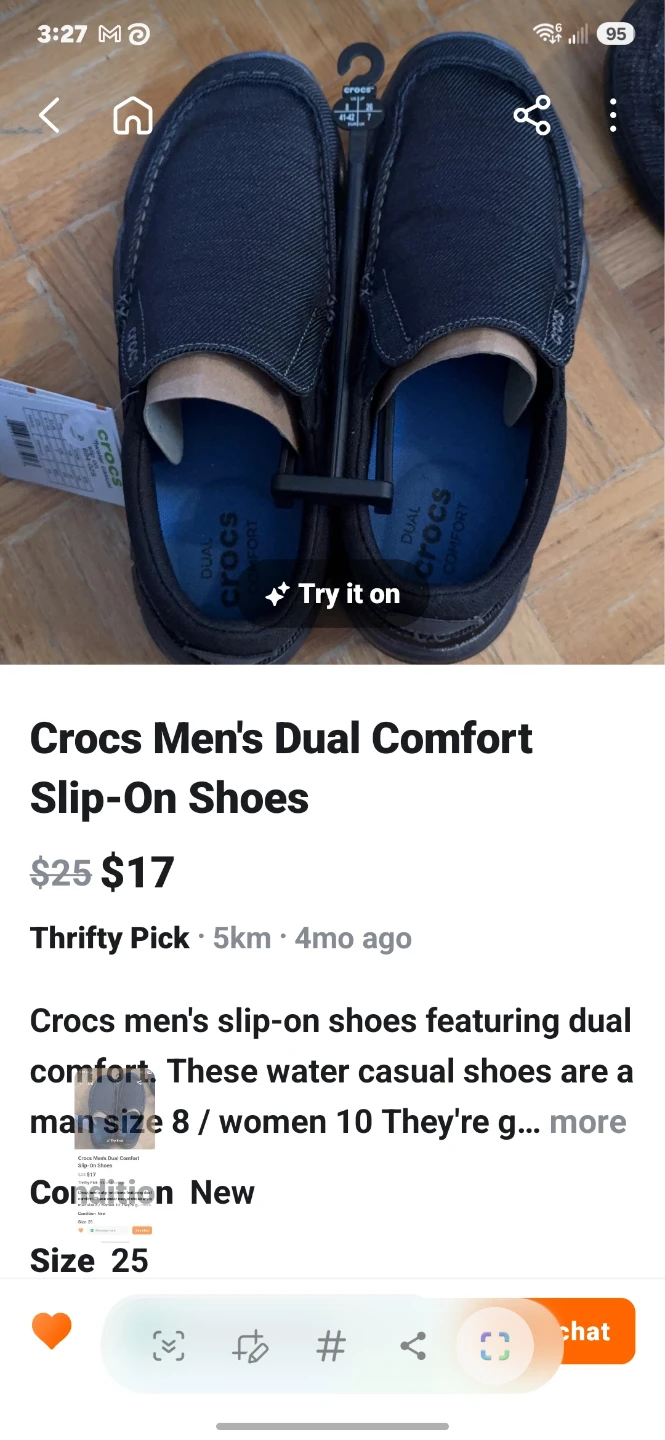Open seller Thrifty Pick's profile

pos(110,938)
